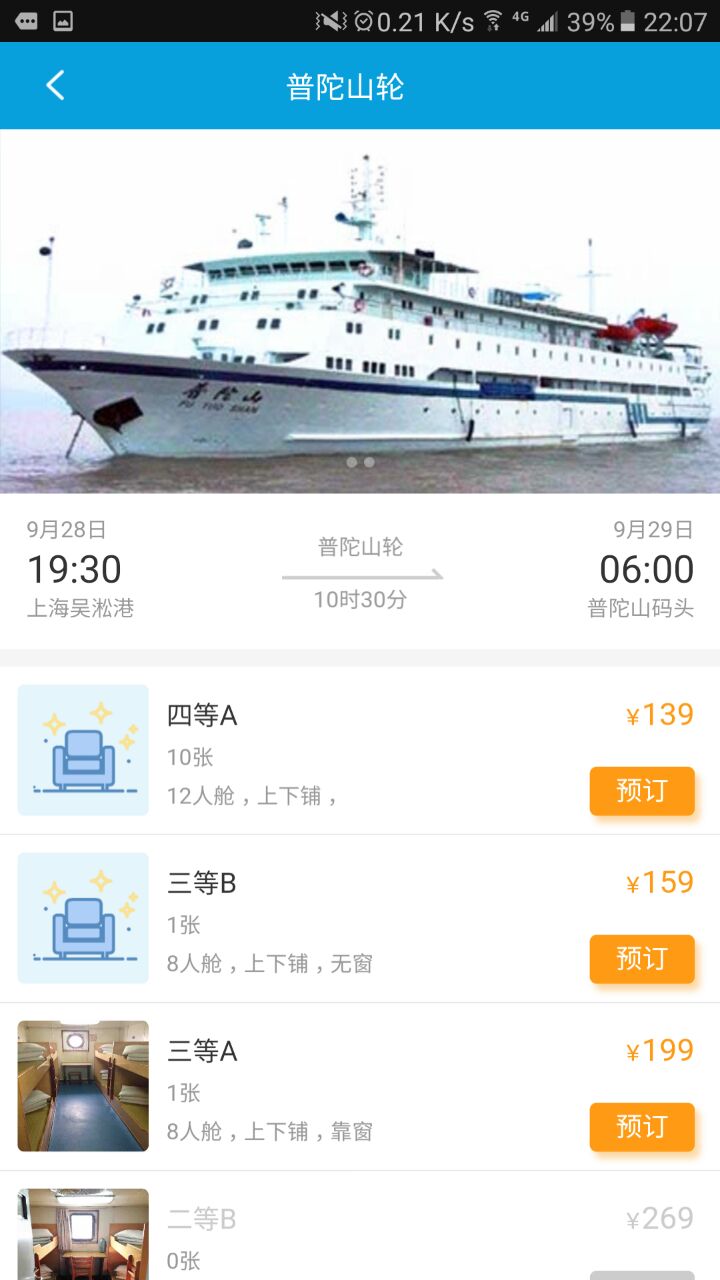The image size is (720, 1280).
Task: Open the 四等A armchair cabin icon
Action: (83, 749)
